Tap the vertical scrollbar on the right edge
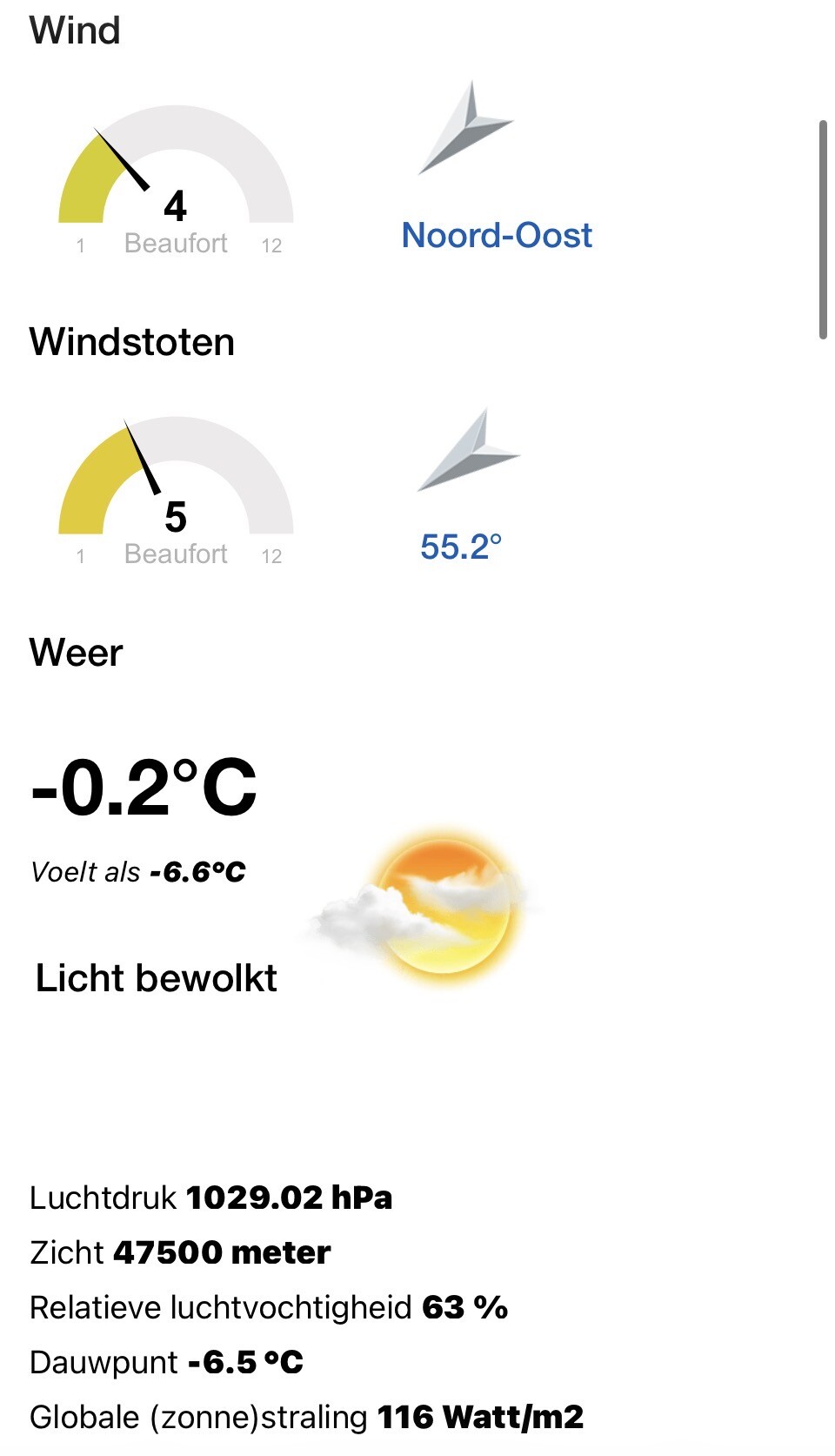Image resolution: width=835 pixels, height=1456 pixels. coord(823,230)
